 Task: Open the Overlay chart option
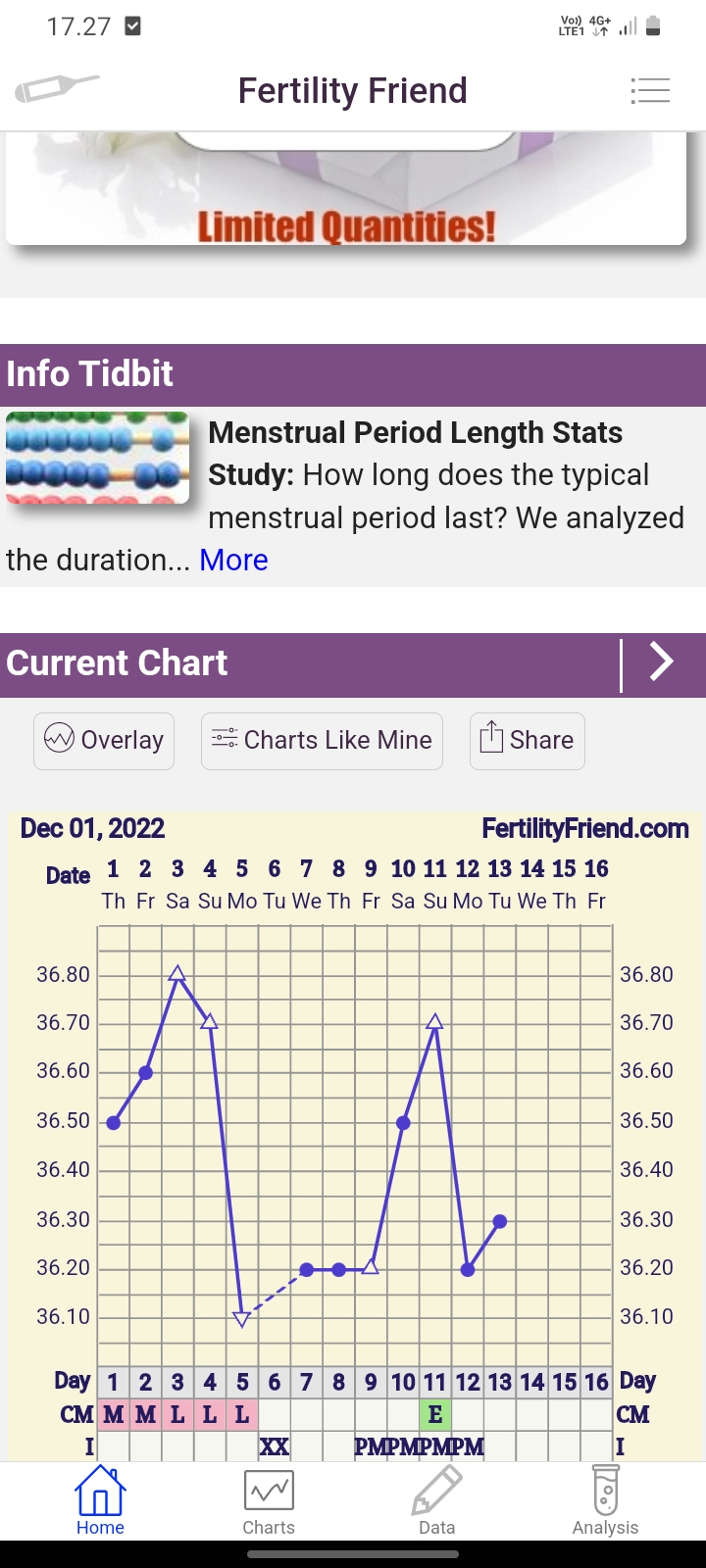[104, 740]
